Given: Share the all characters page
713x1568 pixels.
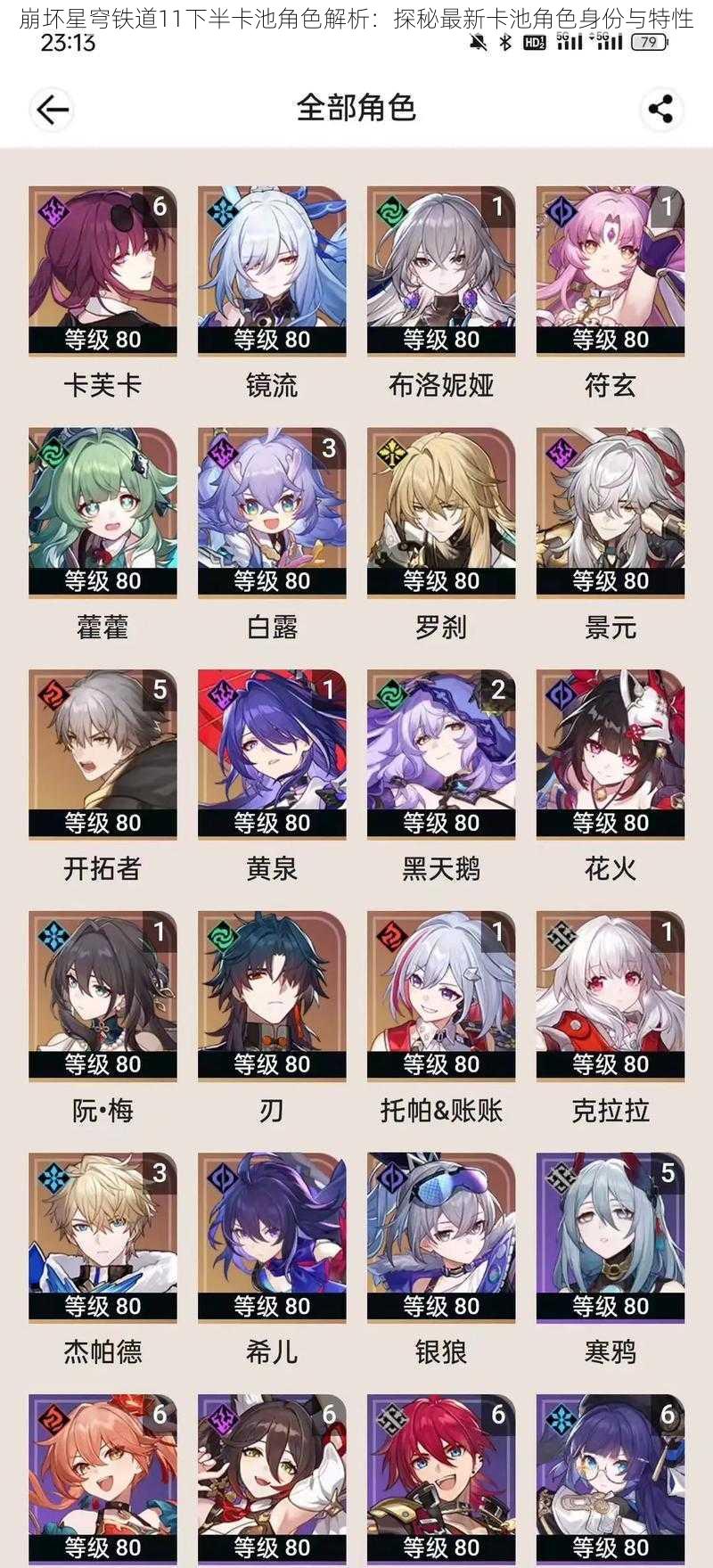Looking at the screenshot, I should pos(660,110).
